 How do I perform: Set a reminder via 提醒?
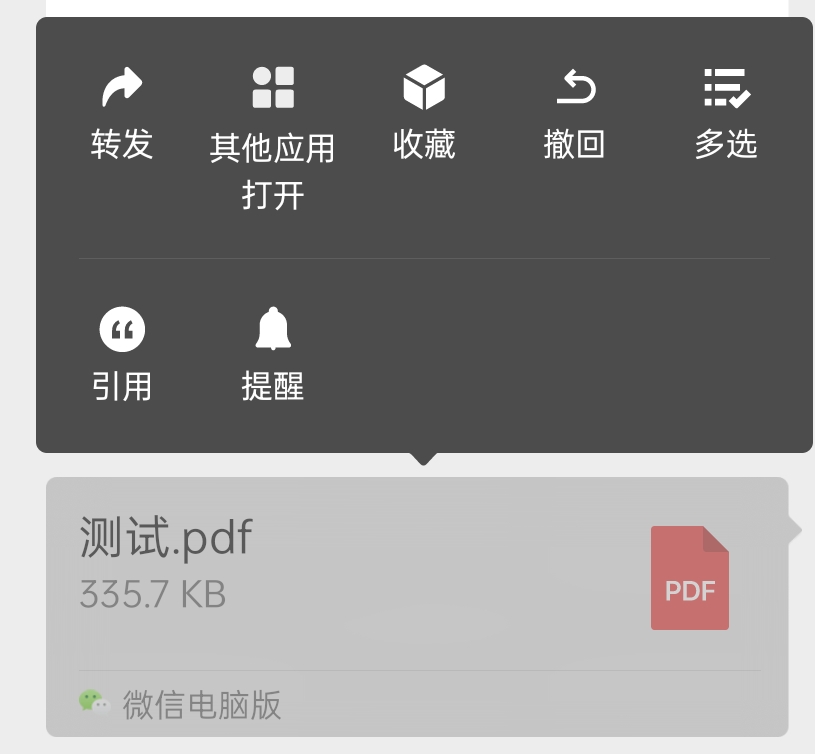coord(272,354)
